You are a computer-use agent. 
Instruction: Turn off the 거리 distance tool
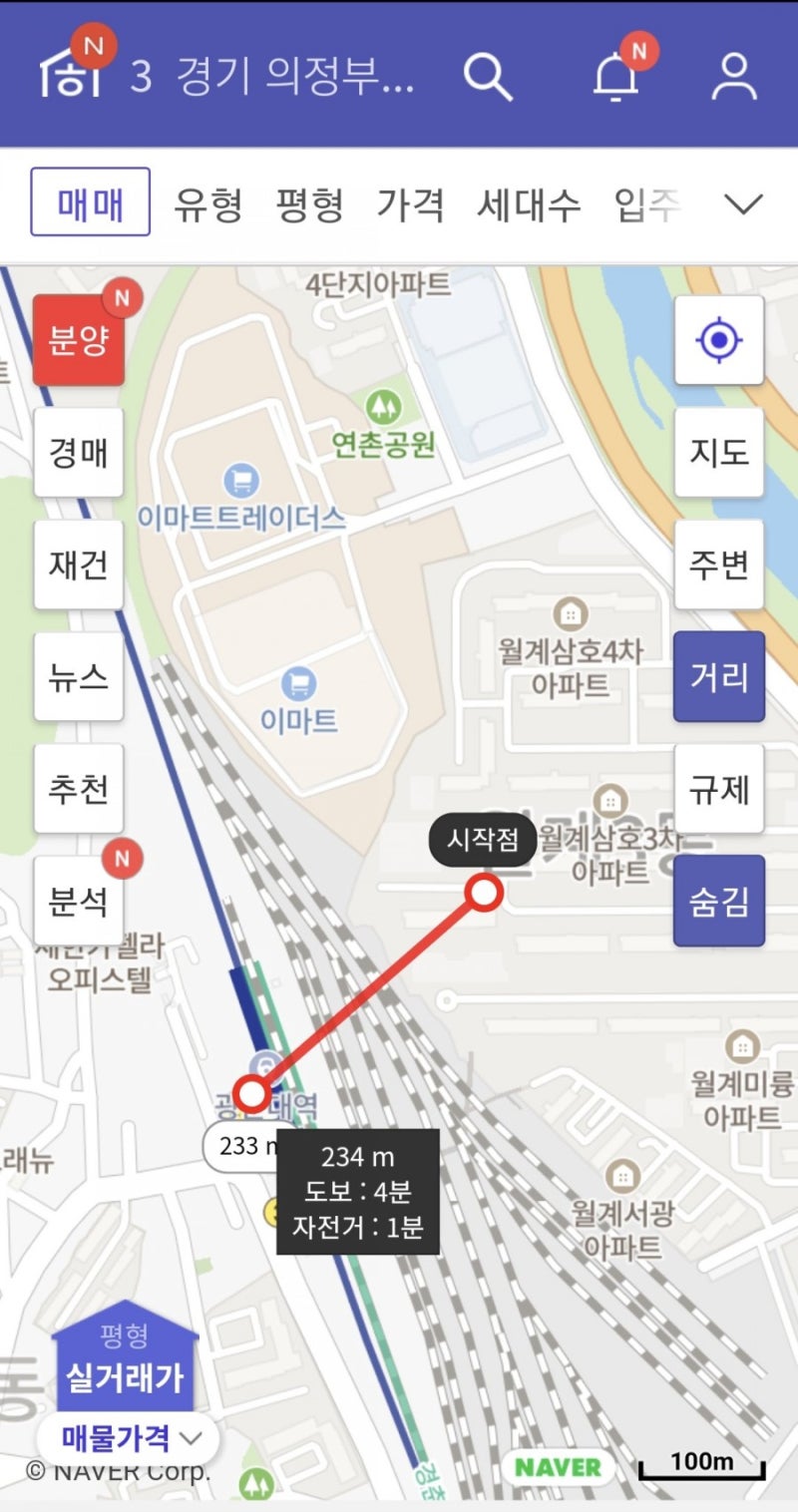click(x=719, y=677)
